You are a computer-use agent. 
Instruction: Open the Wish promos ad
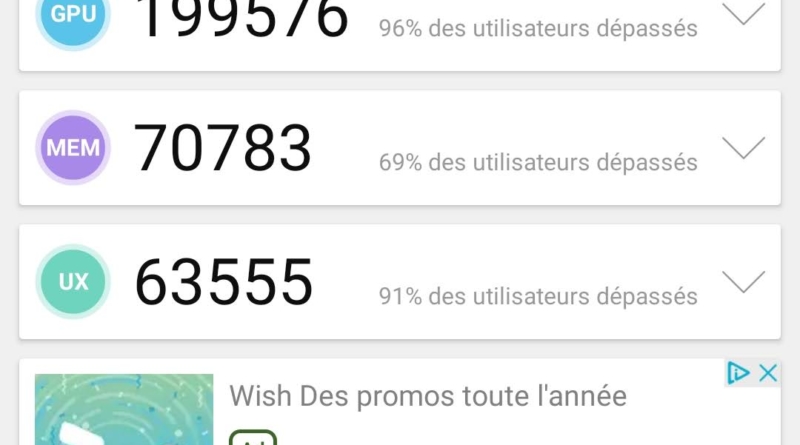428,397
